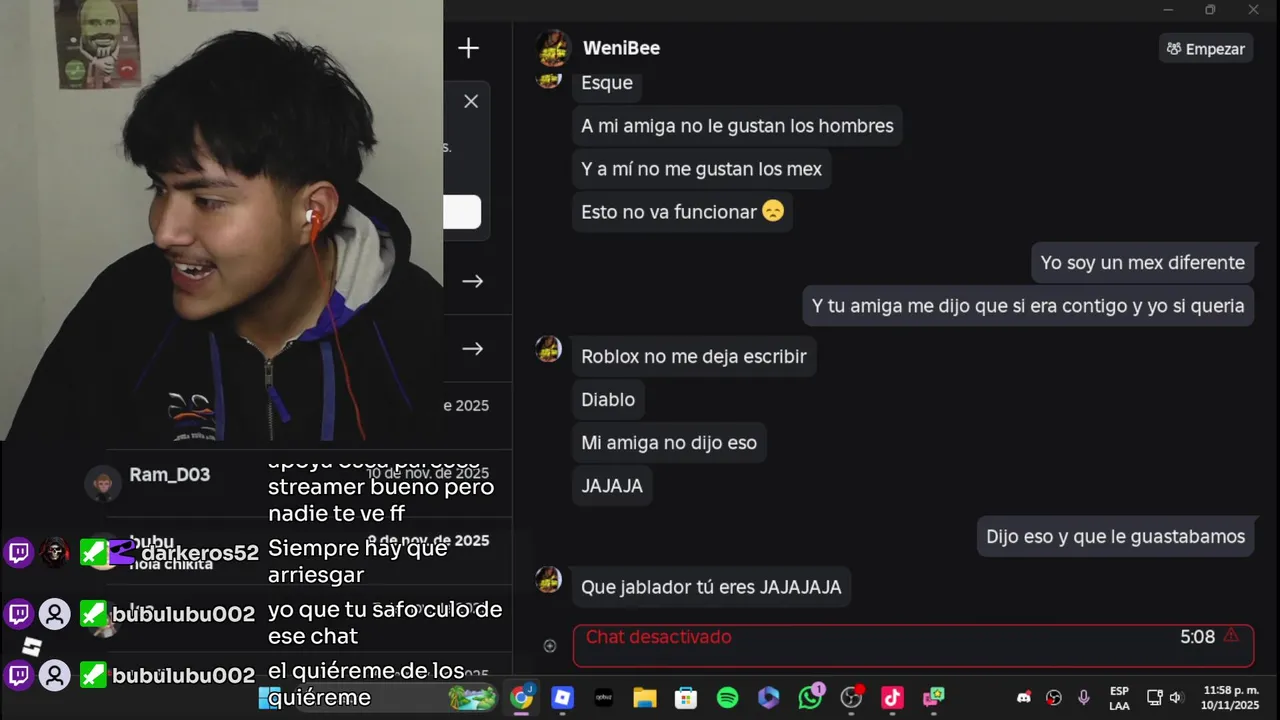Open the volume control in system tray

click(x=1176, y=698)
